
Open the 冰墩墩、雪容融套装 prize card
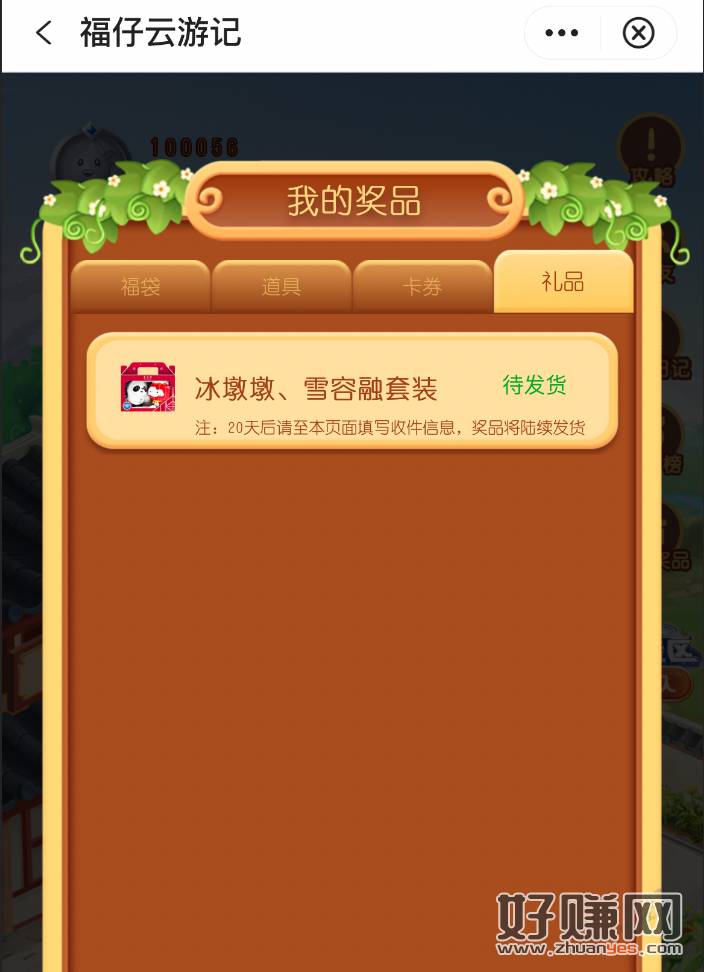pos(351,390)
